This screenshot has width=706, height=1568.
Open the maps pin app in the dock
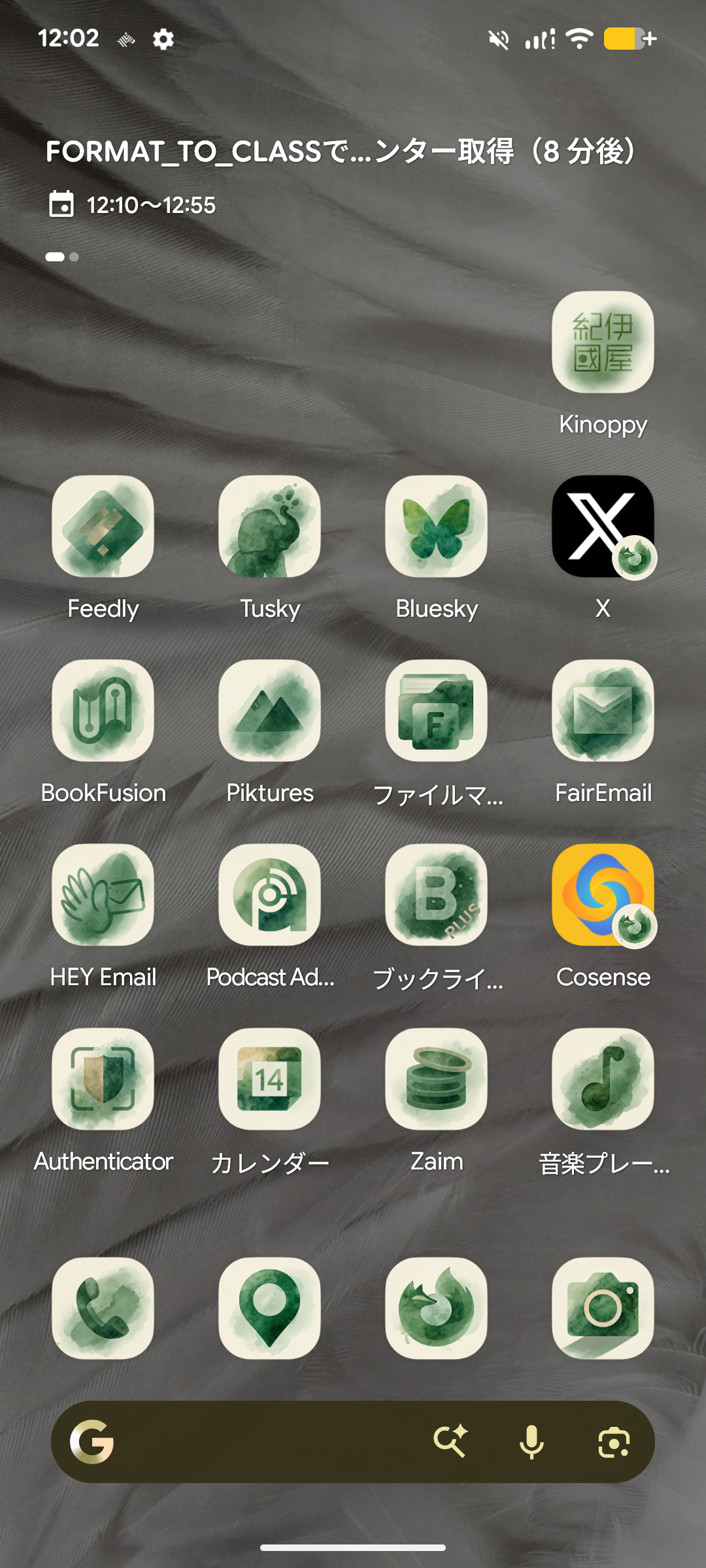pyautogui.click(x=269, y=1309)
